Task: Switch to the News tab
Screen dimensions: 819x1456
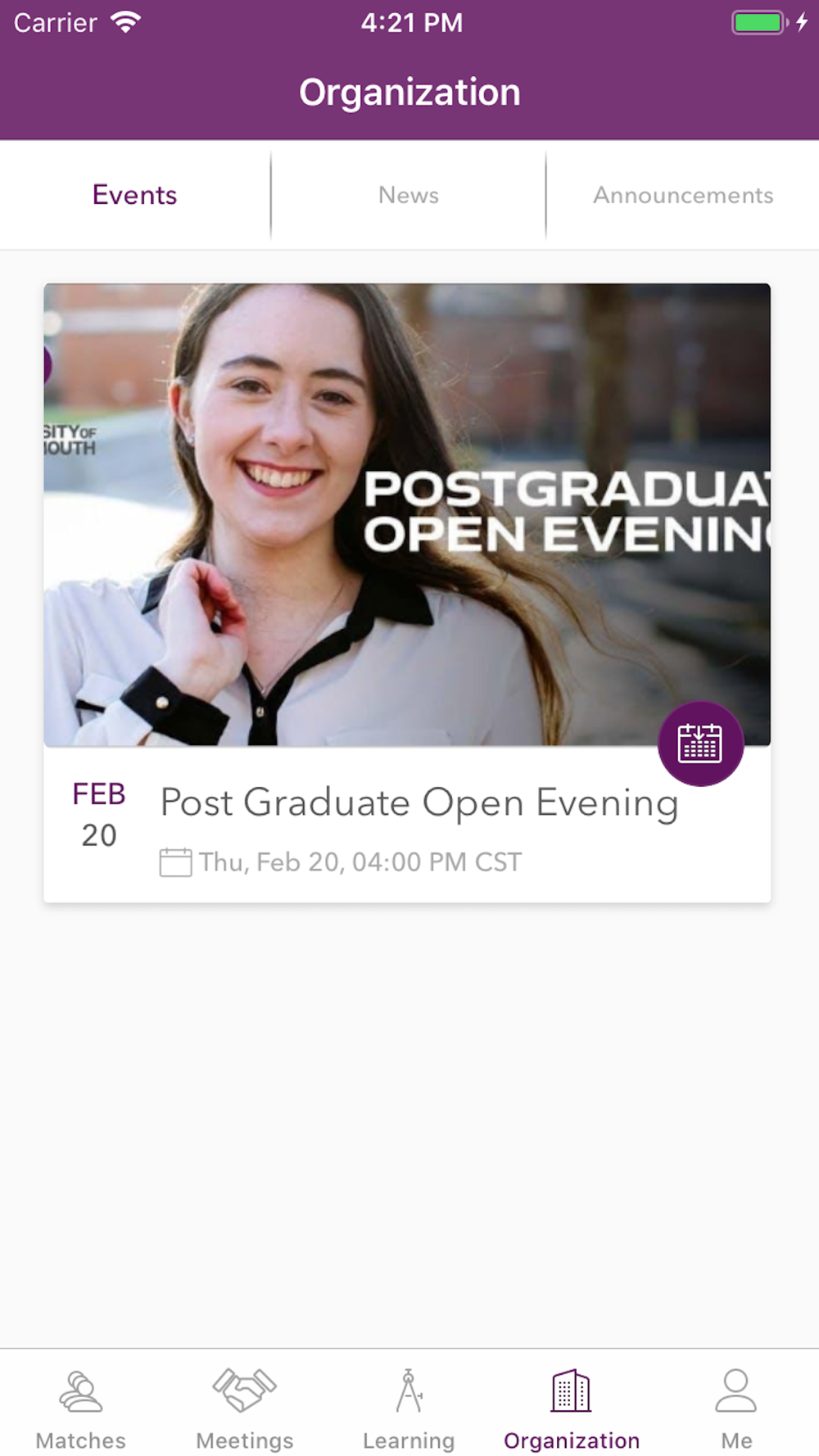Action: tap(409, 195)
